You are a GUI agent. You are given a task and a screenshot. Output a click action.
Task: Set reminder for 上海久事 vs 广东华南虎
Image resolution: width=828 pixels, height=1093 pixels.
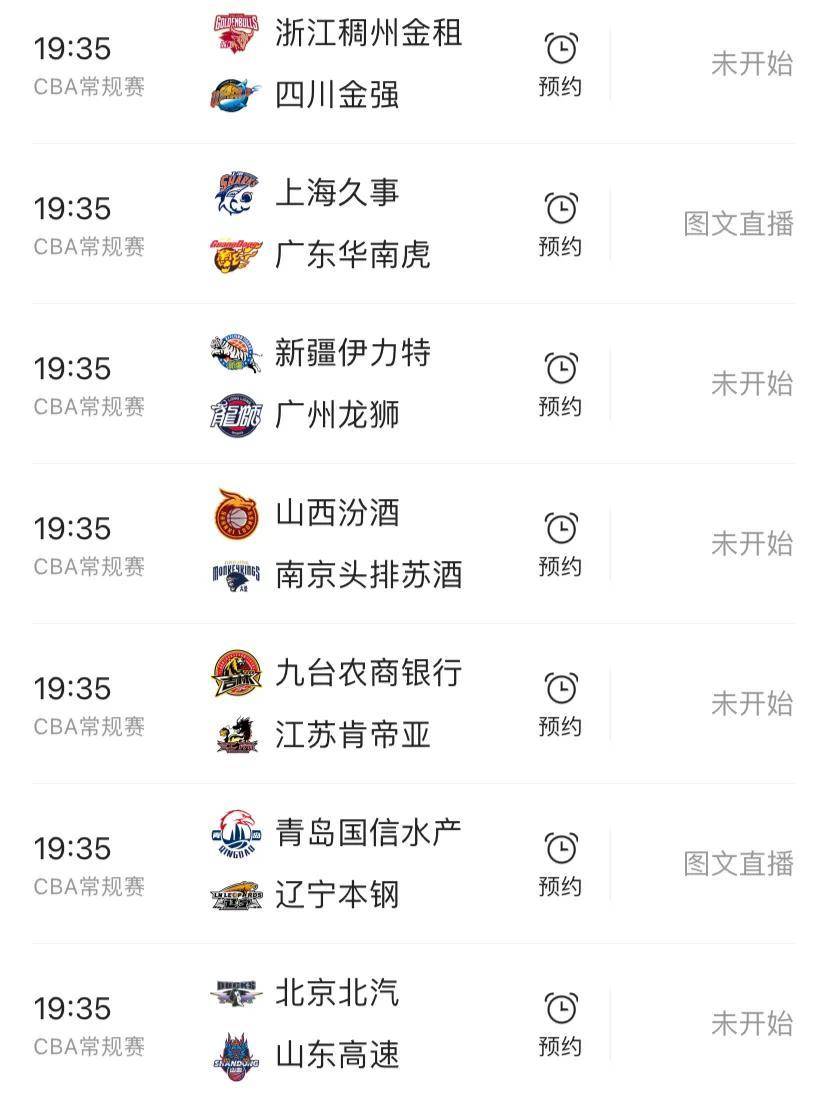pos(560,224)
